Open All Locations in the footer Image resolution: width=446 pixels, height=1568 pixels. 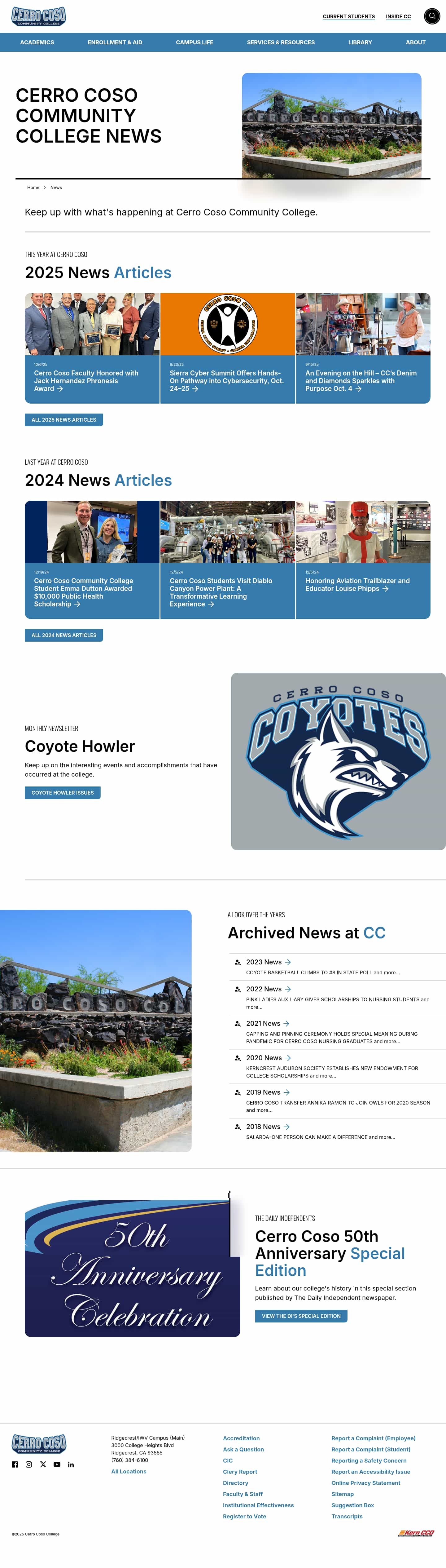tap(129, 1471)
